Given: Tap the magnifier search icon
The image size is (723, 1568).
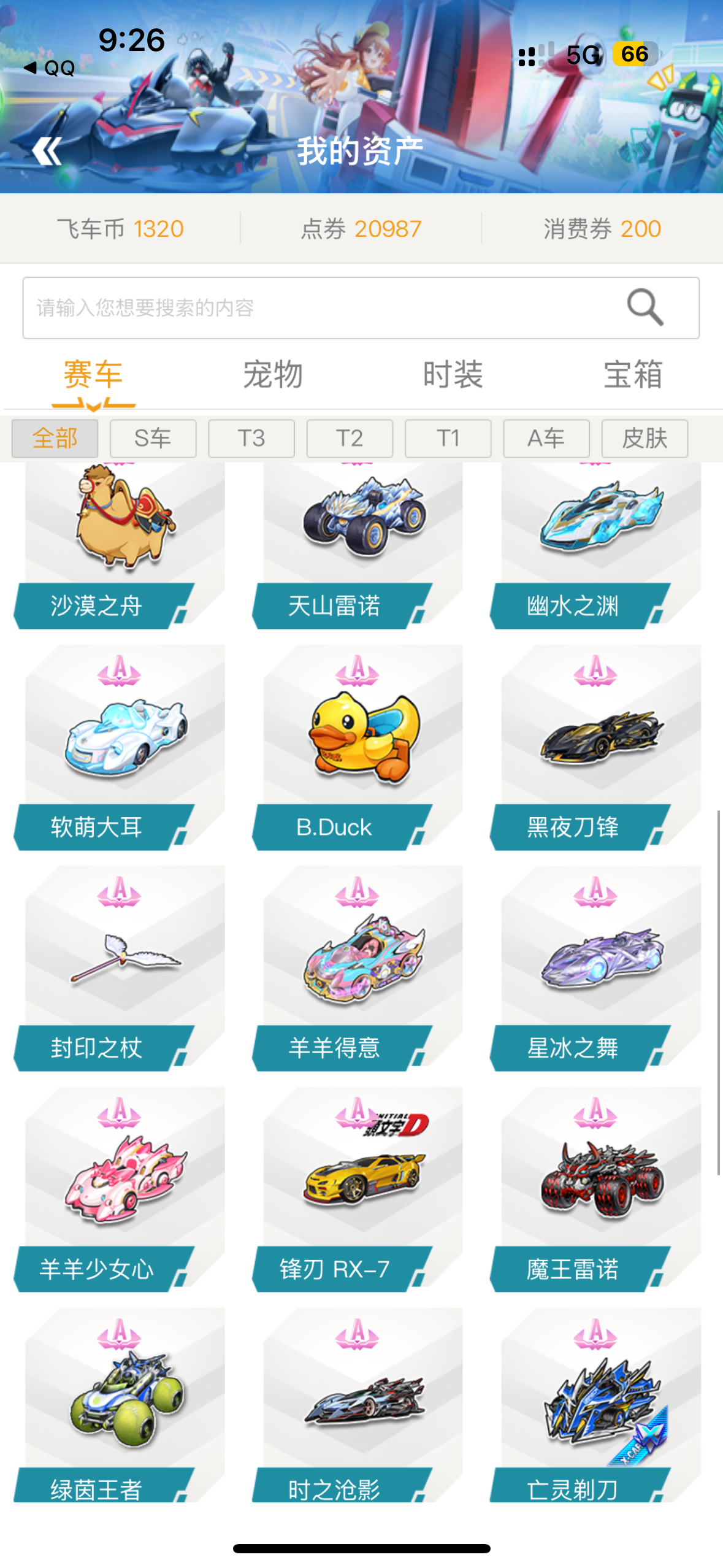Looking at the screenshot, I should [645, 307].
